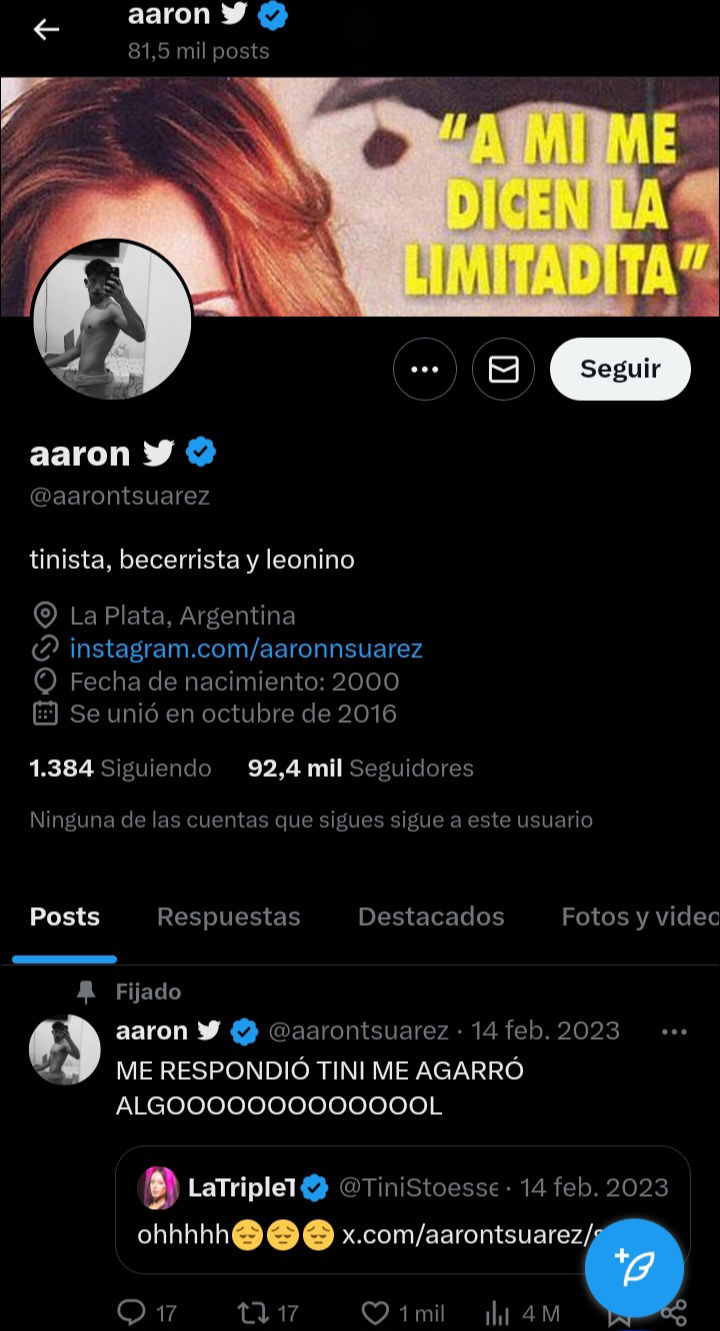Viewport: 720px width, 1331px height.
Task: View the 1.384 Siguiendo list
Action: tap(120, 768)
